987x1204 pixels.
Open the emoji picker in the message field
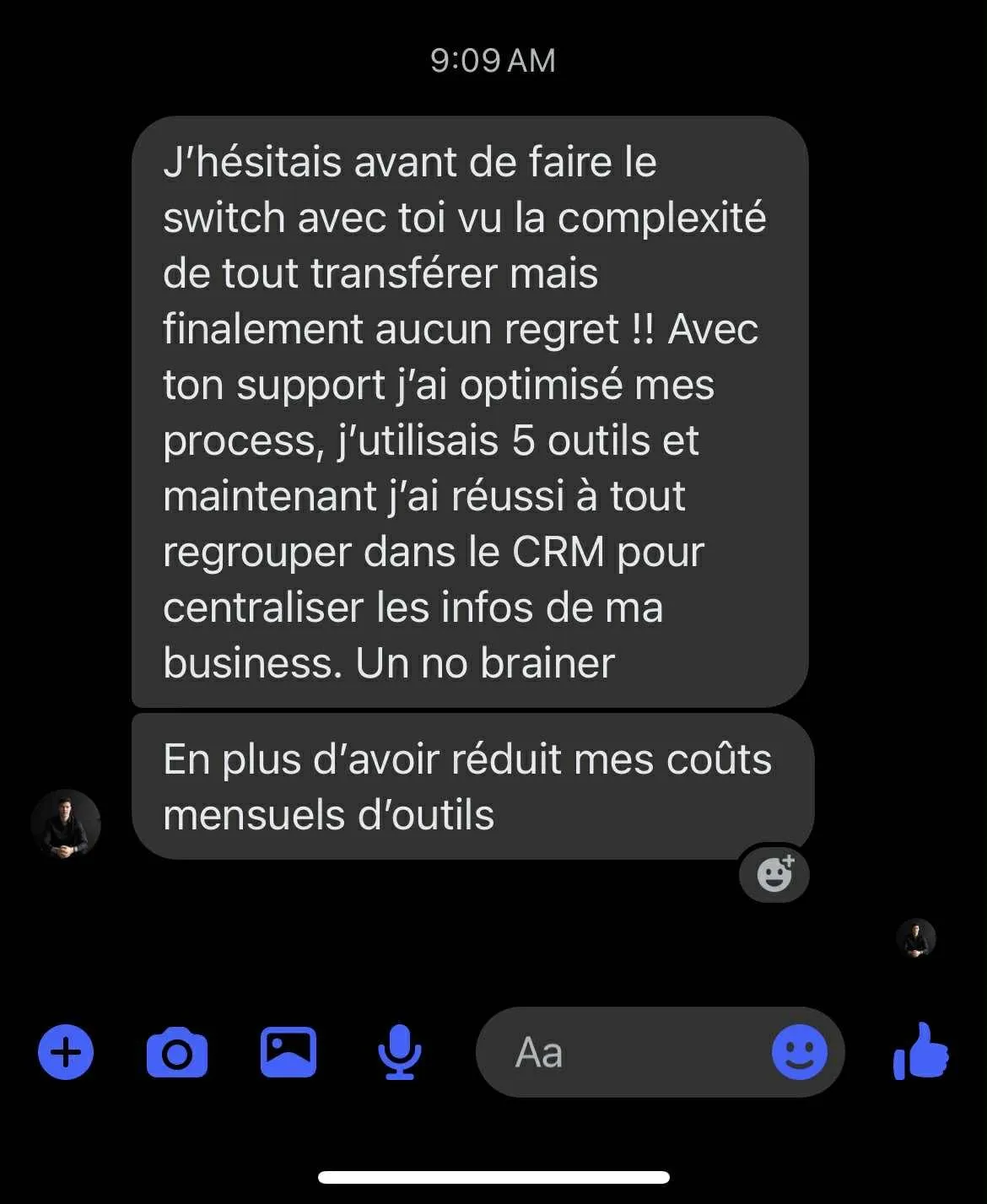pyautogui.click(x=799, y=1052)
